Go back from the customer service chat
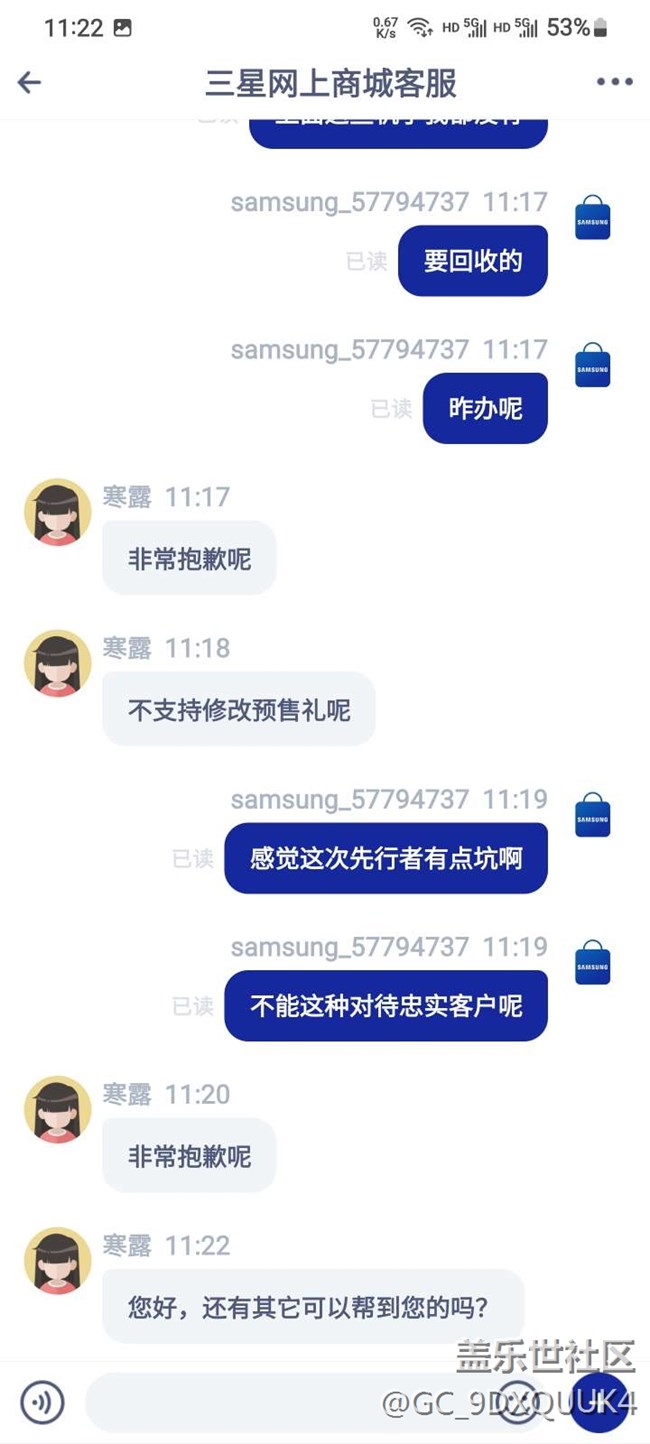 pos(30,82)
